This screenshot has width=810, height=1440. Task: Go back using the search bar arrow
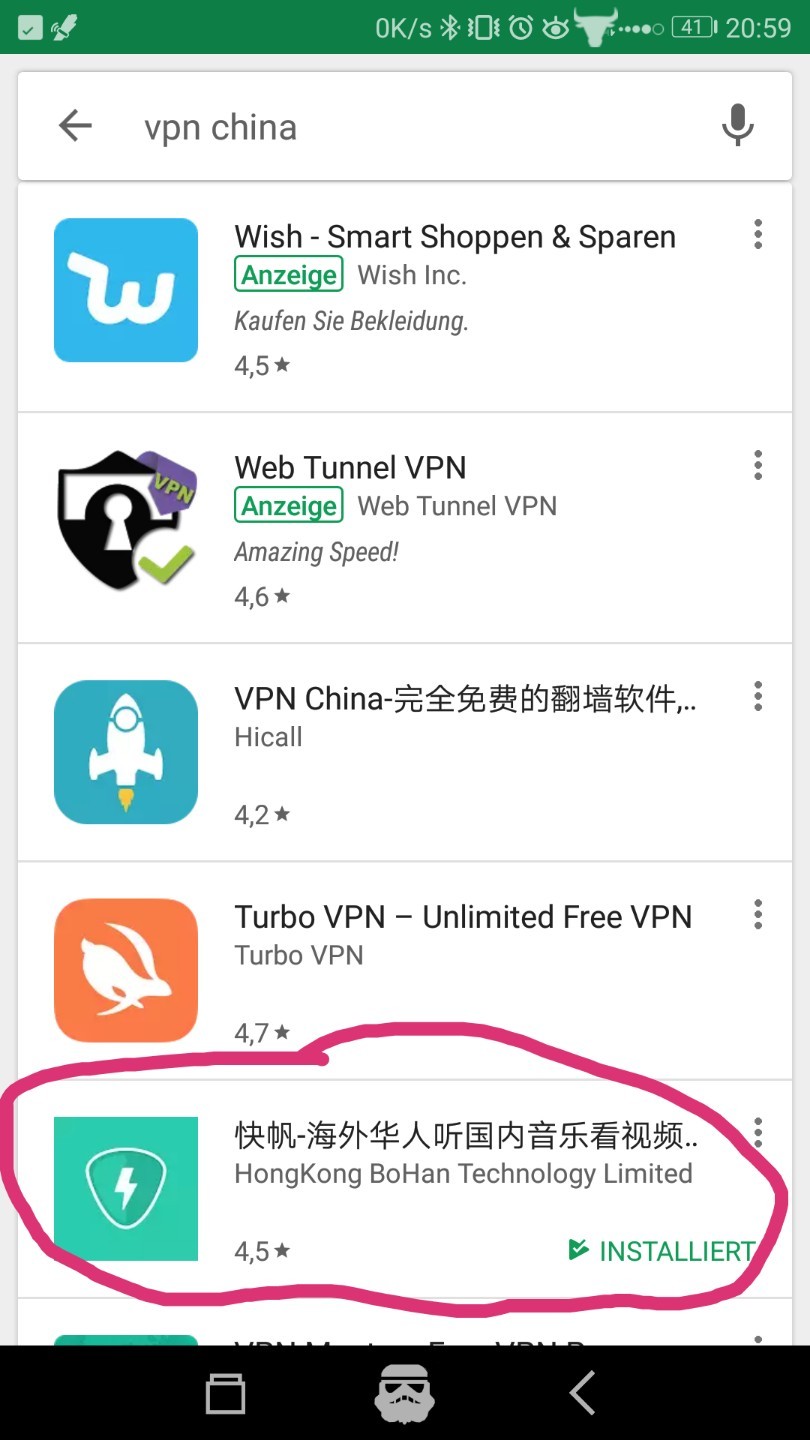point(75,126)
